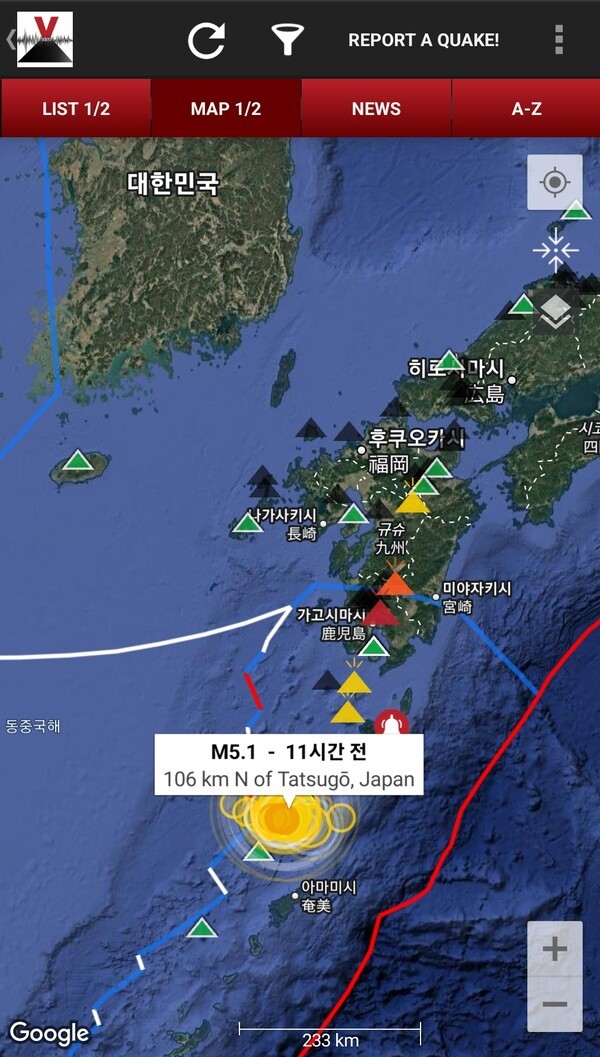600x1057 pixels.
Task: Open the map layers selector
Action: coord(555,313)
